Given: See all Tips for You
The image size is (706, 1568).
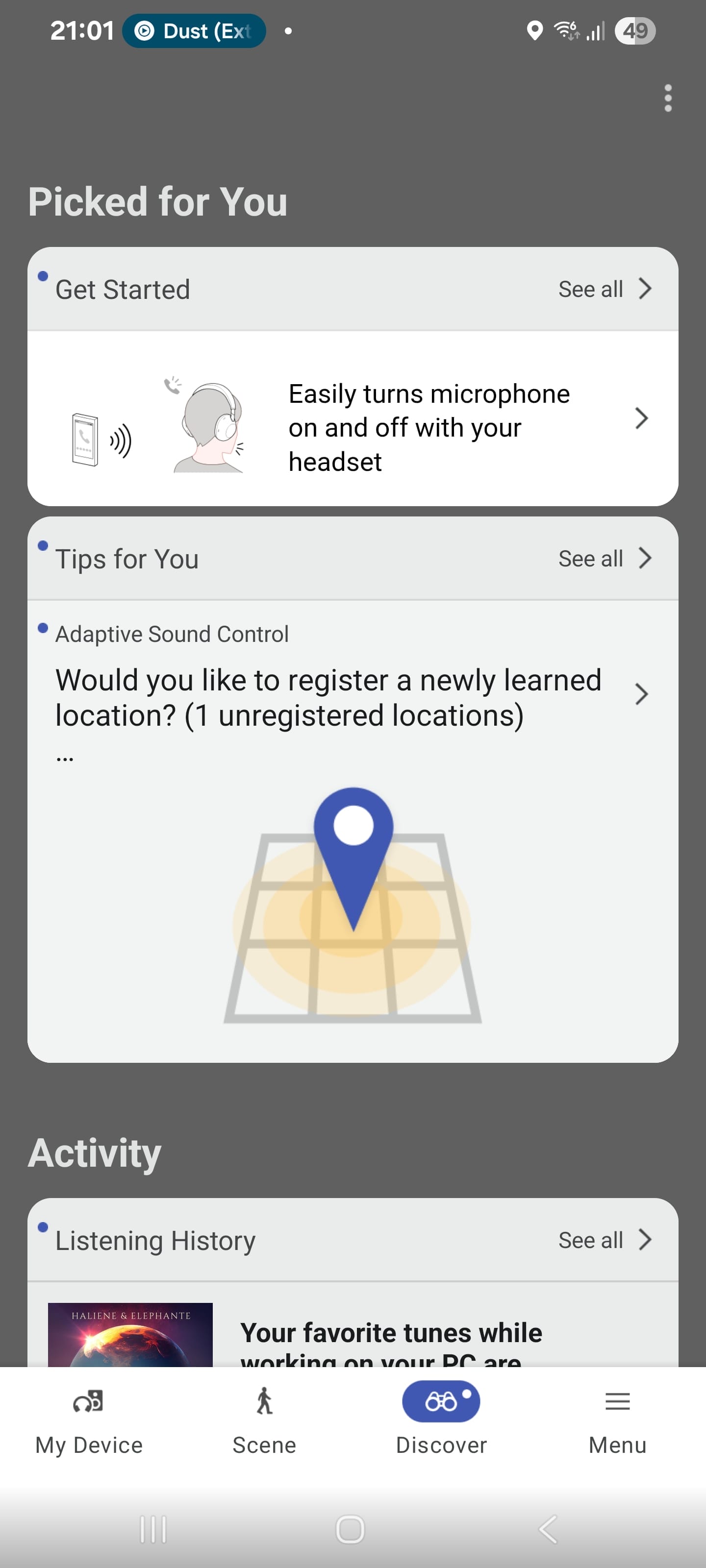Looking at the screenshot, I should click(x=605, y=558).
